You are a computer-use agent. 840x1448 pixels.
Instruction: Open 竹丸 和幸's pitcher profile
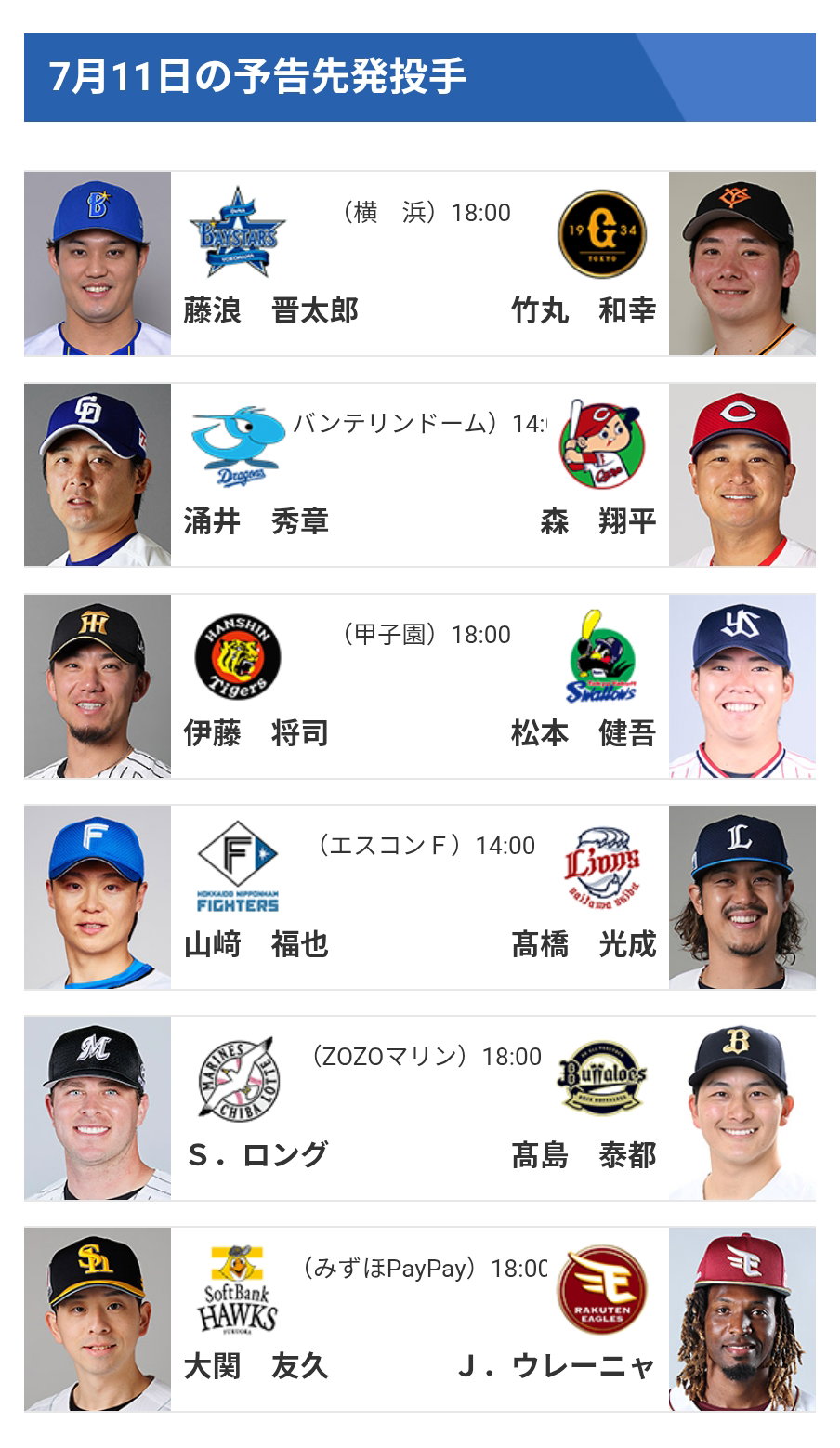point(584,310)
